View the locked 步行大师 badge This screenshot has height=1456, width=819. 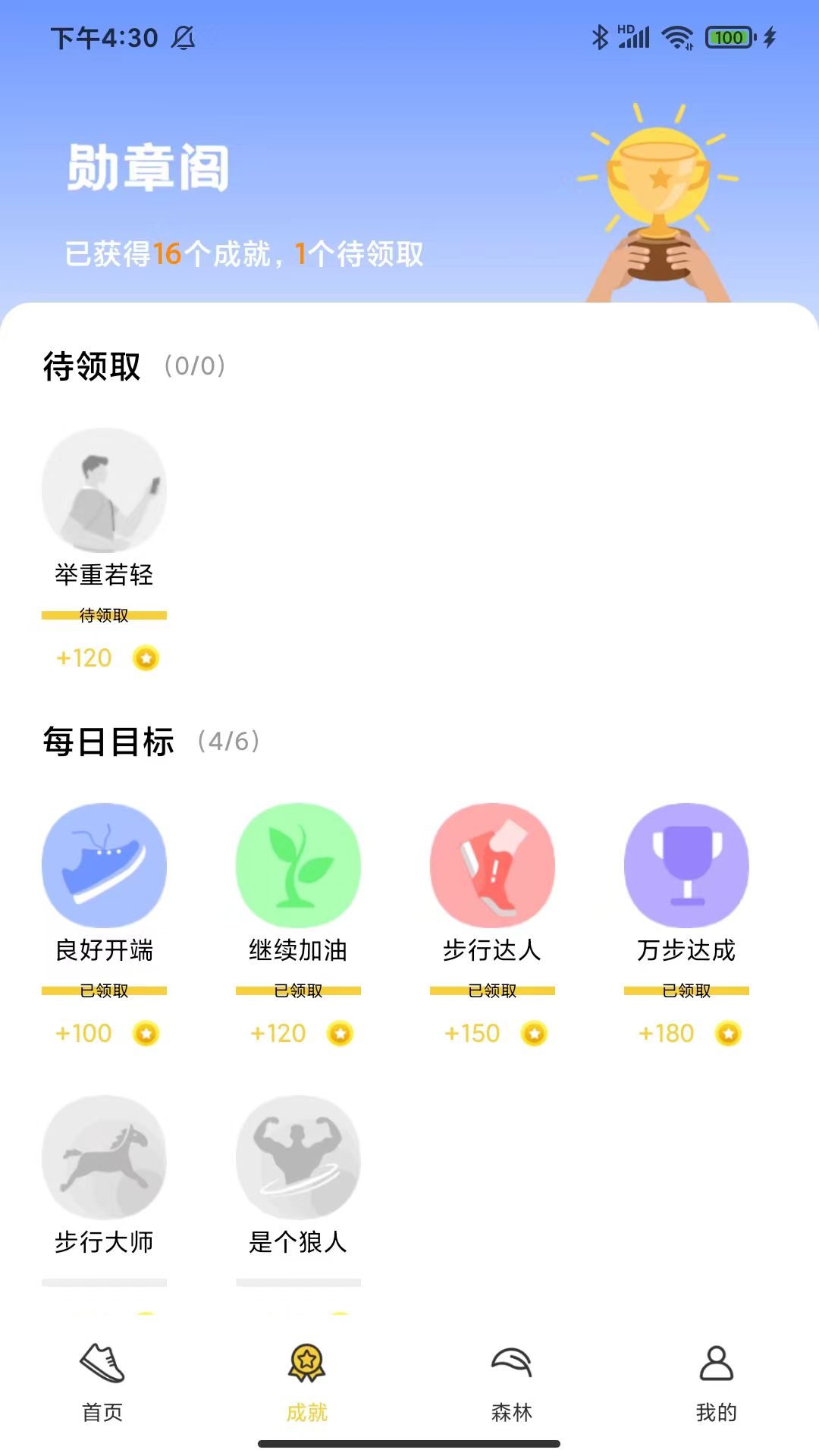point(104,1157)
